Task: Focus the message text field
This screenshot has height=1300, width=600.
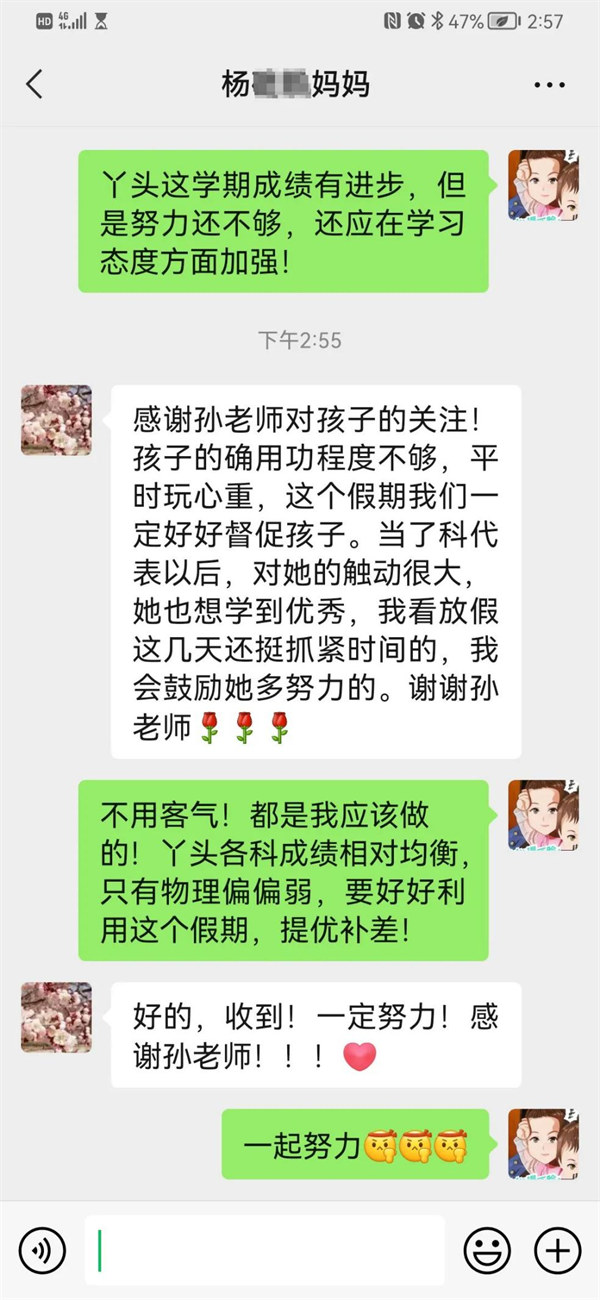Action: pos(265,1250)
